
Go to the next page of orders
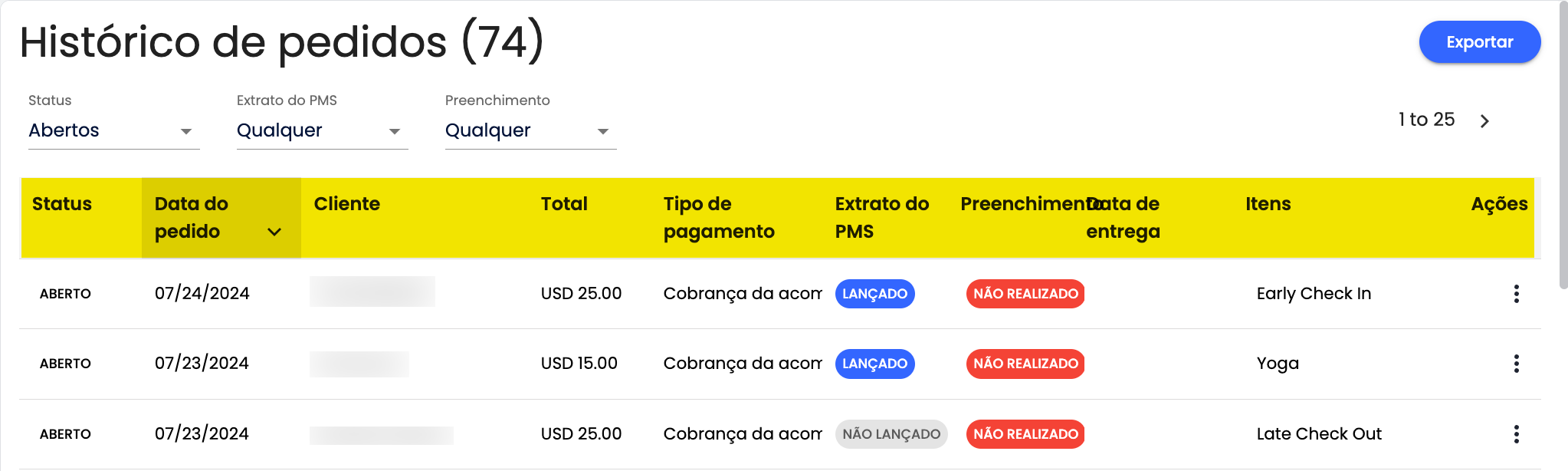1484,121
